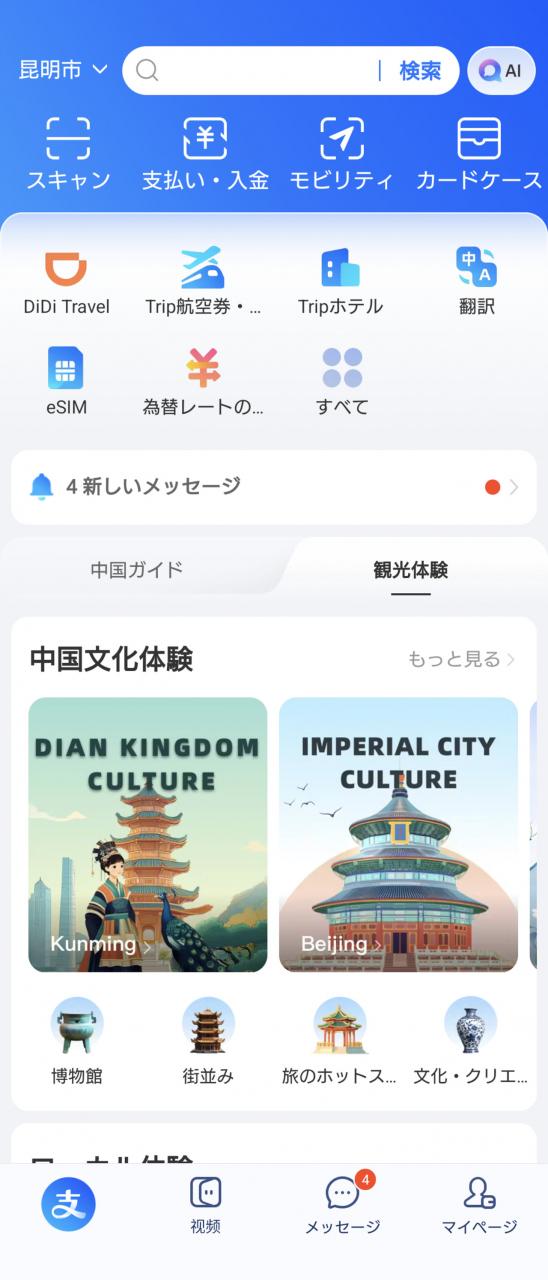Open the Kunming Dian Kingdom Culture card
The image size is (548, 1280).
pos(148,835)
